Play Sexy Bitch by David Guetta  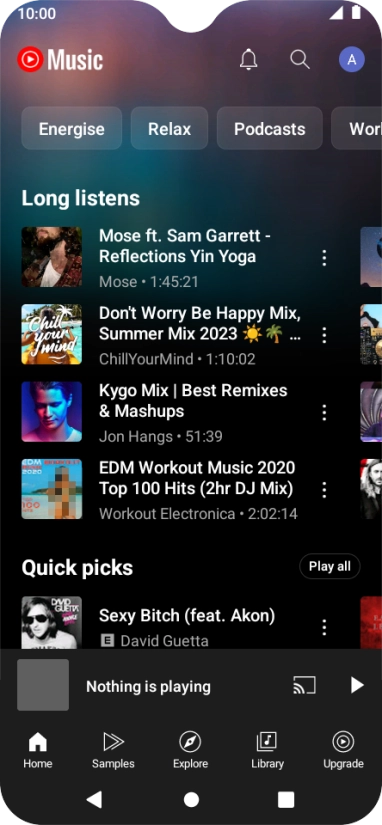click(174, 623)
